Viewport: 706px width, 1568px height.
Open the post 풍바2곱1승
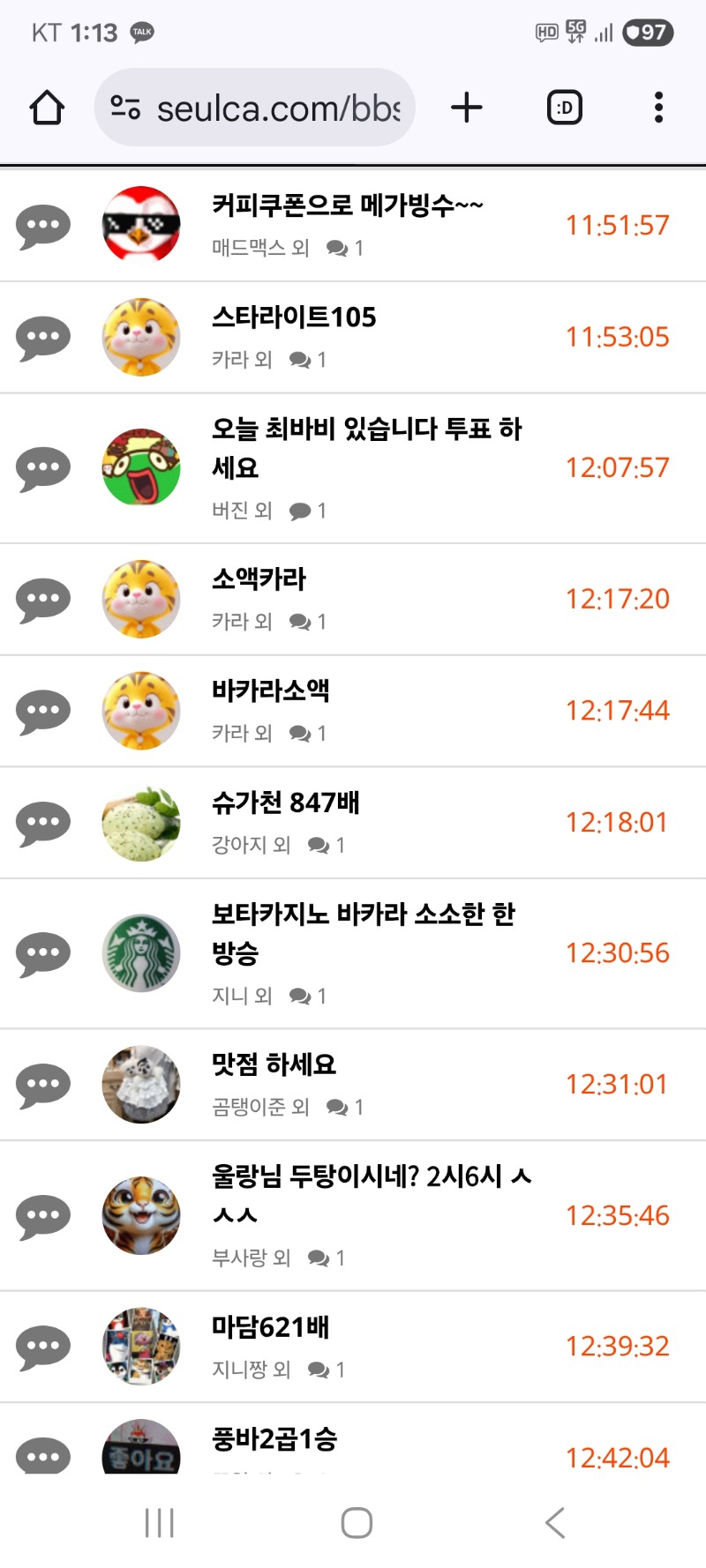click(274, 1439)
